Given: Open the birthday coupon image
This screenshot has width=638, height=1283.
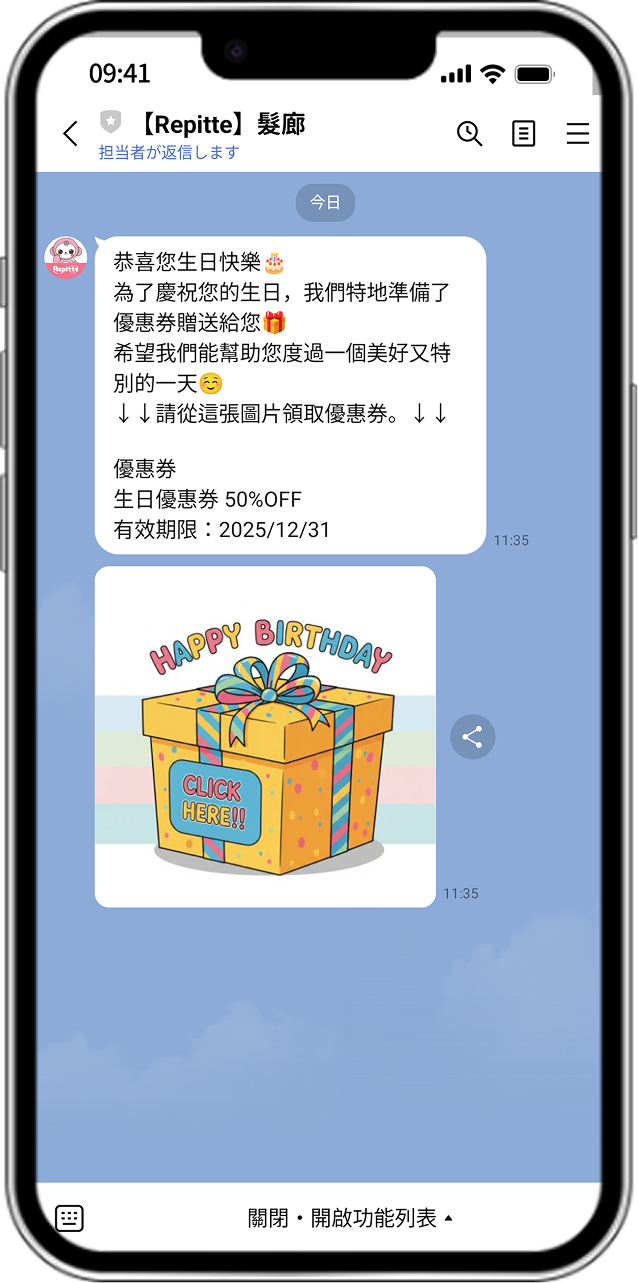Looking at the screenshot, I should tap(265, 737).
